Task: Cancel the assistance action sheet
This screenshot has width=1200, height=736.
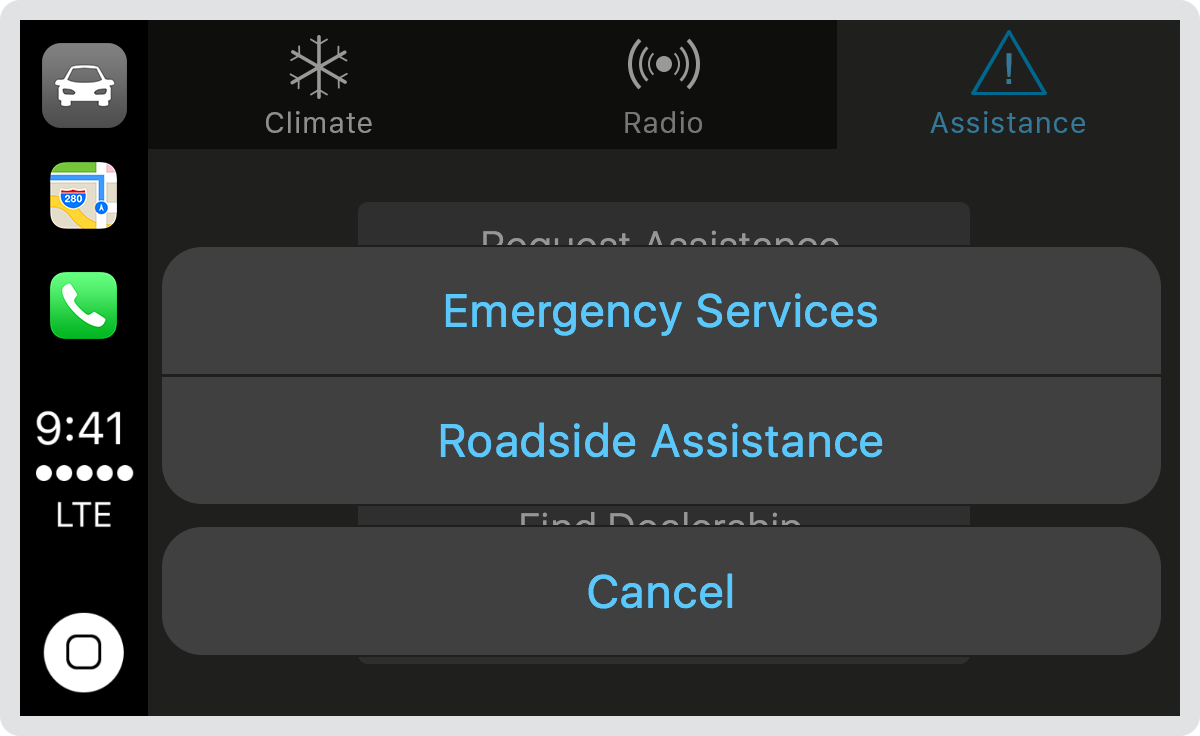Action: click(660, 591)
